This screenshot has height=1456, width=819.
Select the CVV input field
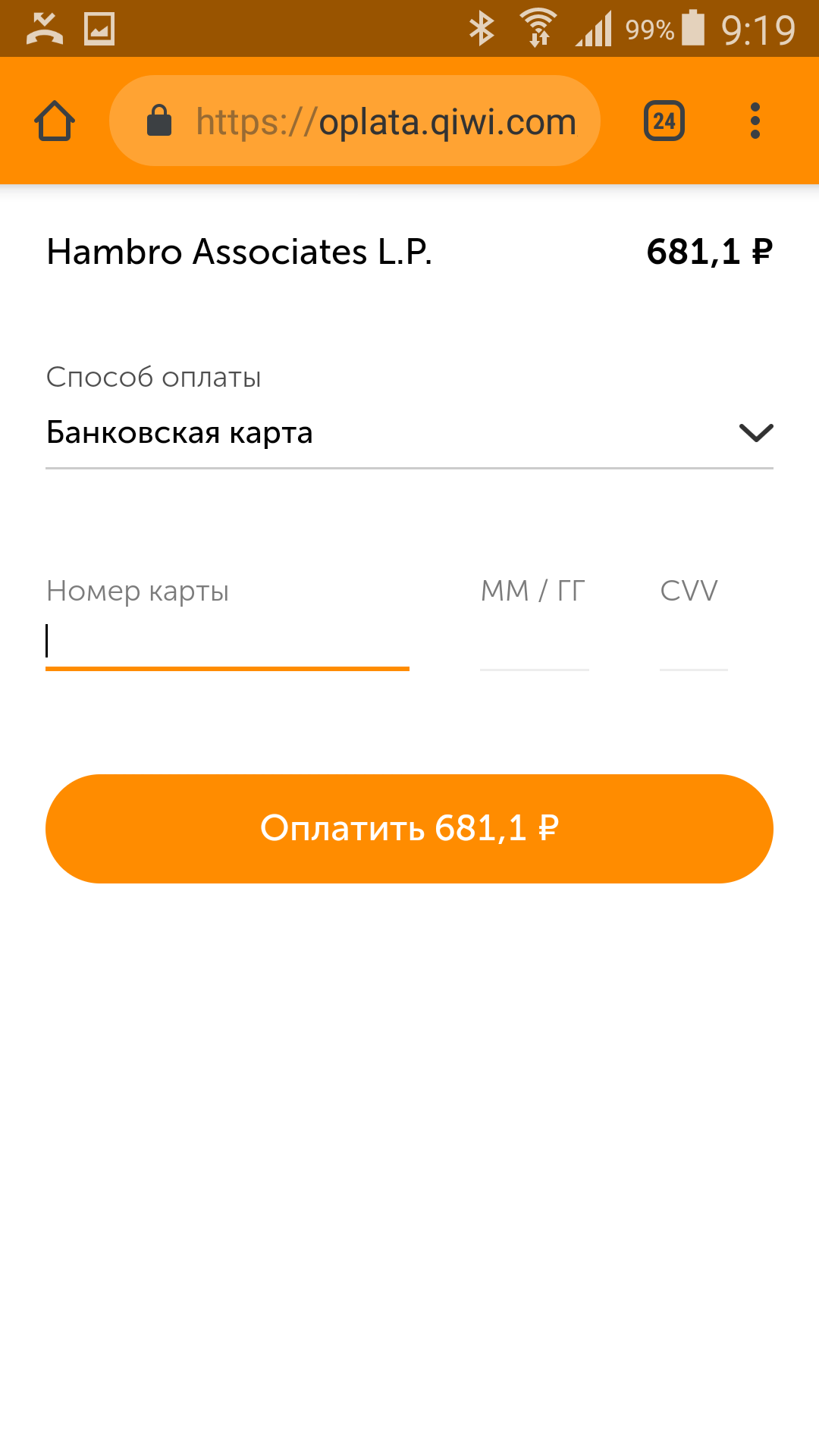(694, 642)
